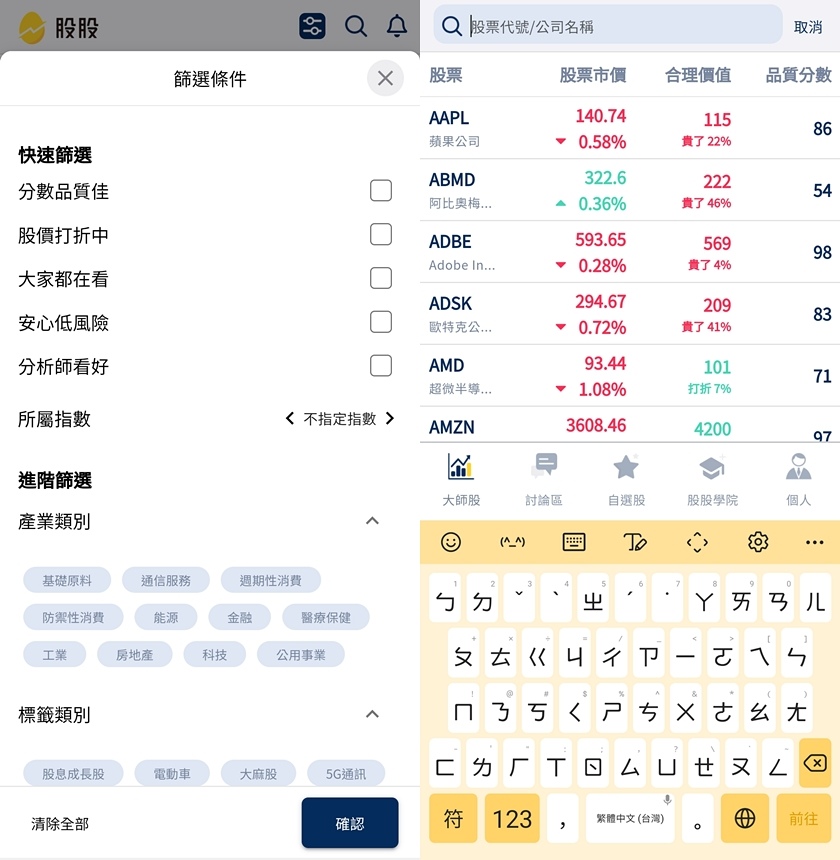The height and width of the screenshot is (860, 840).
Task: Choose the 科技 industry chip
Action: point(214,655)
